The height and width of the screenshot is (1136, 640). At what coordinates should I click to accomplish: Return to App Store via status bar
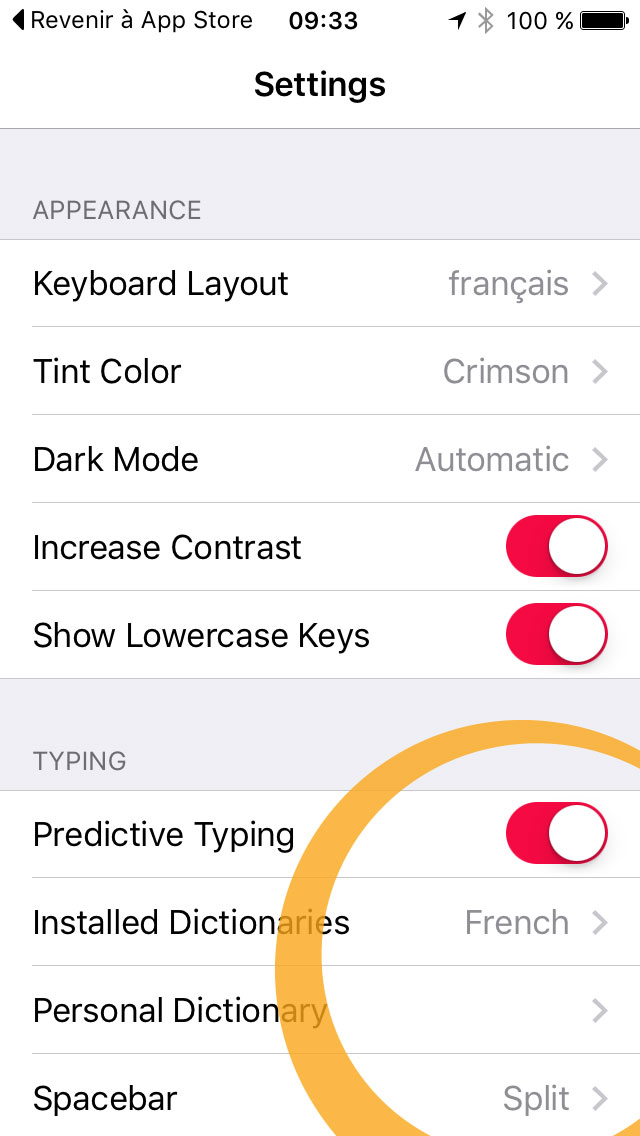pyautogui.click(x=133, y=20)
